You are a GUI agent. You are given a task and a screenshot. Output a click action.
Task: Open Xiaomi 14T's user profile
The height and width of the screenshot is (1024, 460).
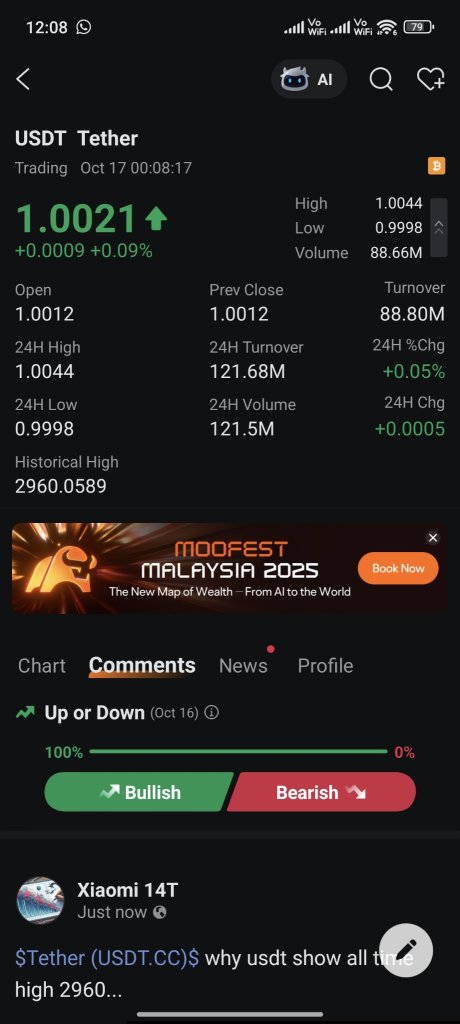(x=41, y=901)
